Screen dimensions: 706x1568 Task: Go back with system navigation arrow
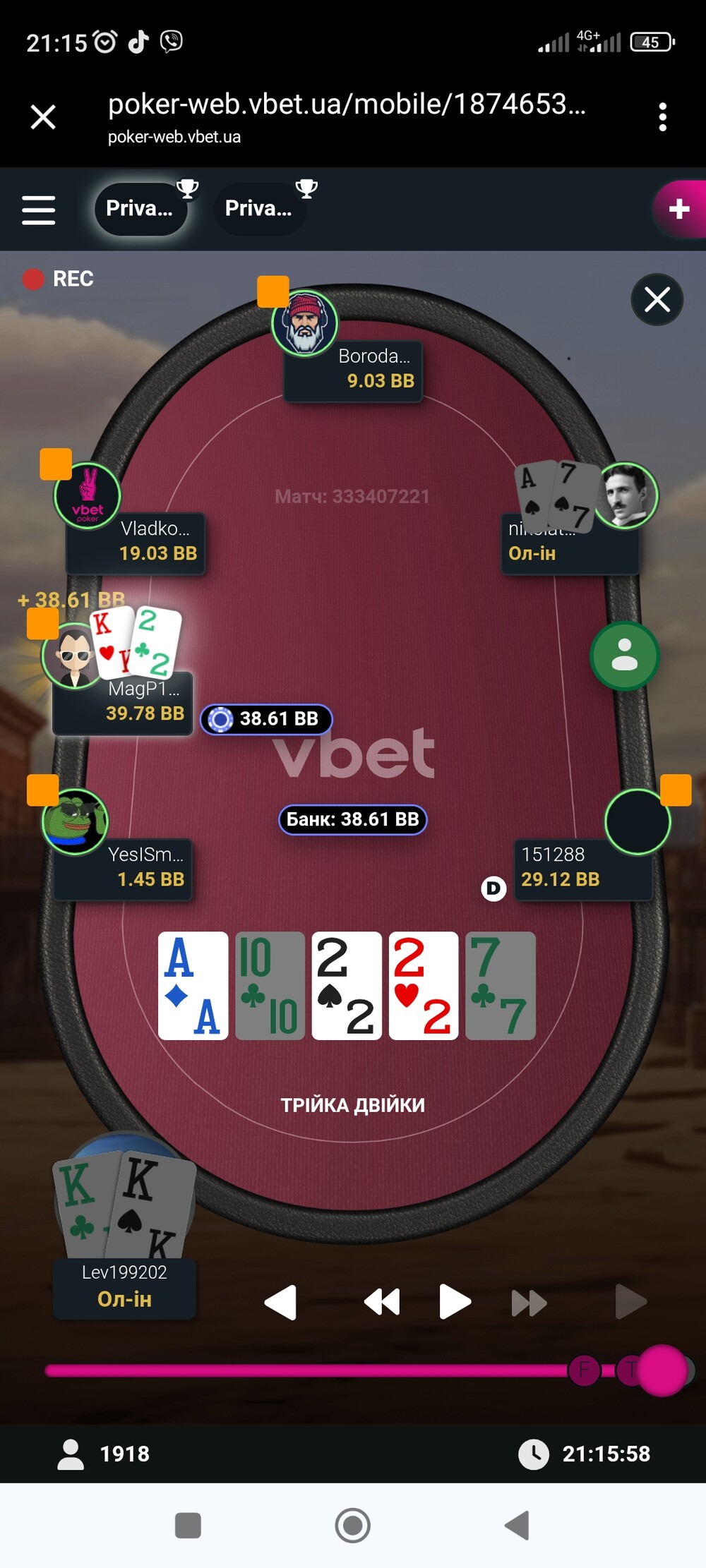(x=517, y=1525)
